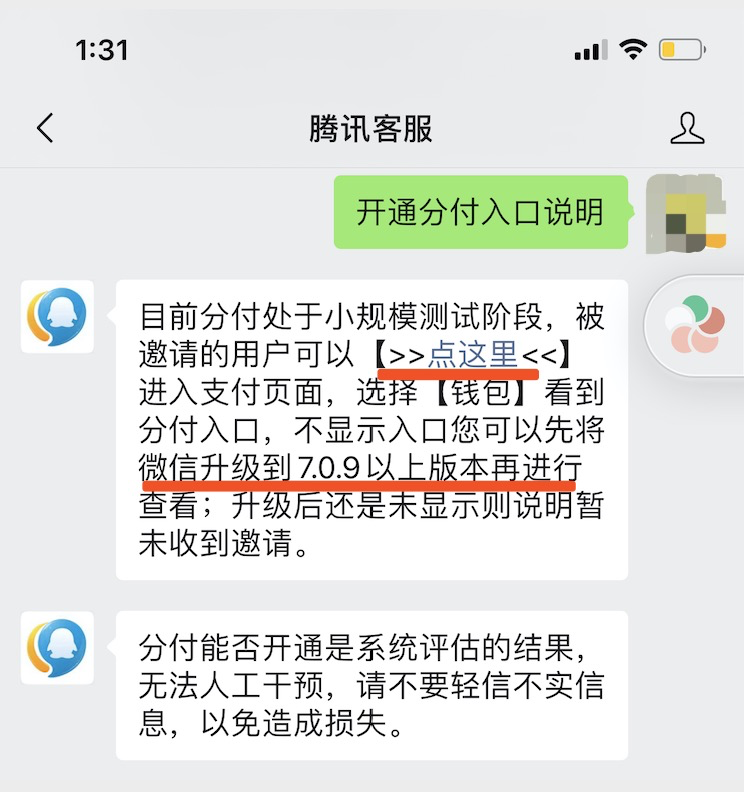Select the sent message 开通分付入口说明

(481, 214)
